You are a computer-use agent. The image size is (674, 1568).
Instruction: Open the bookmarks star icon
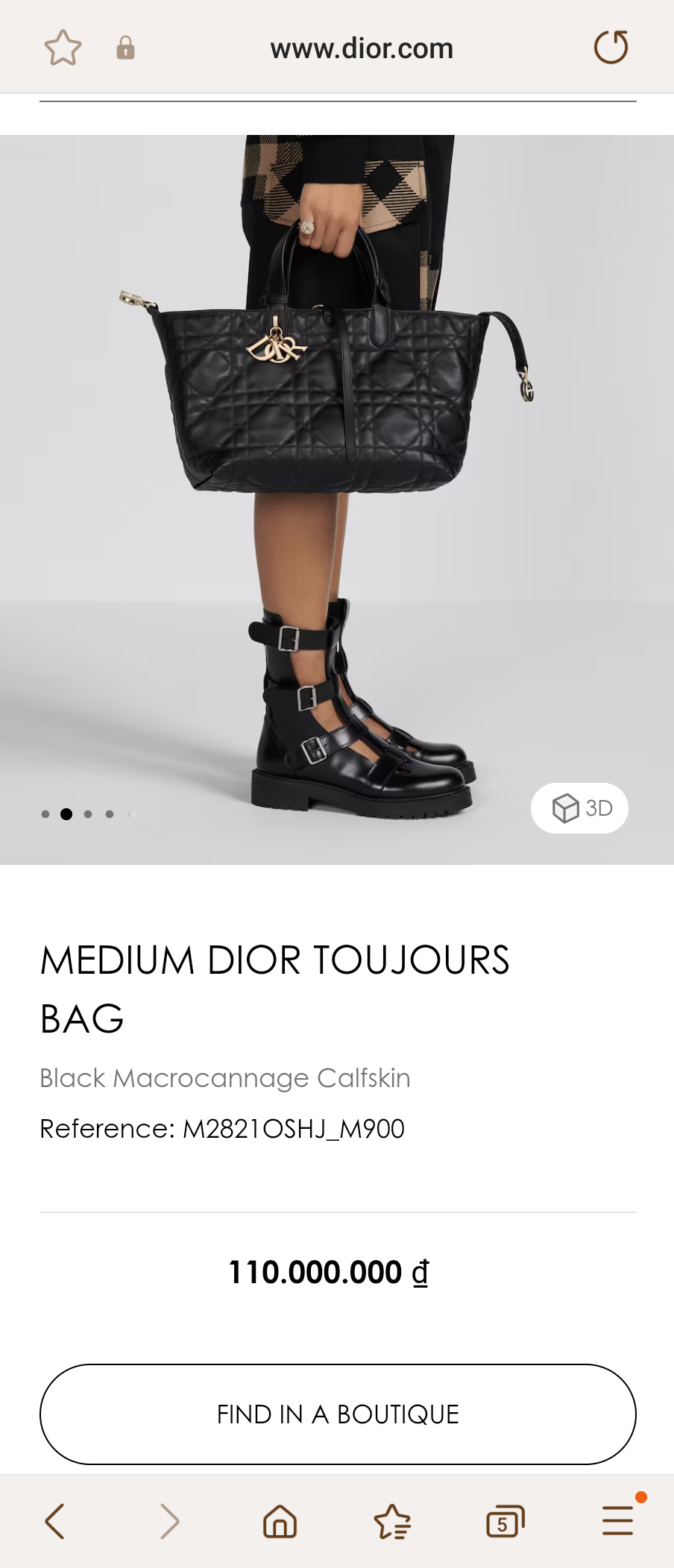pos(63,47)
